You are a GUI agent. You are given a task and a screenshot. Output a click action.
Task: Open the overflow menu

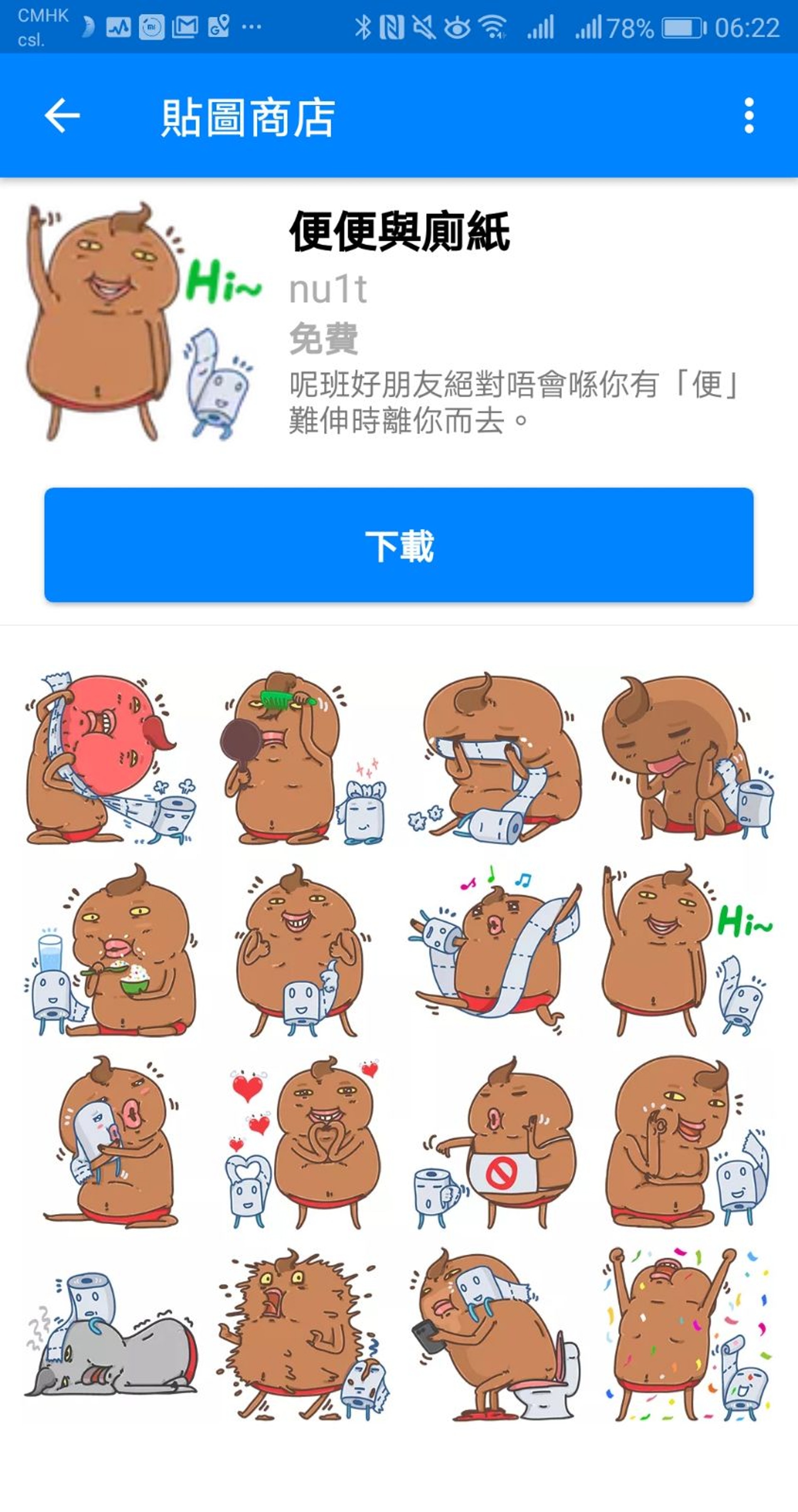[x=749, y=115]
